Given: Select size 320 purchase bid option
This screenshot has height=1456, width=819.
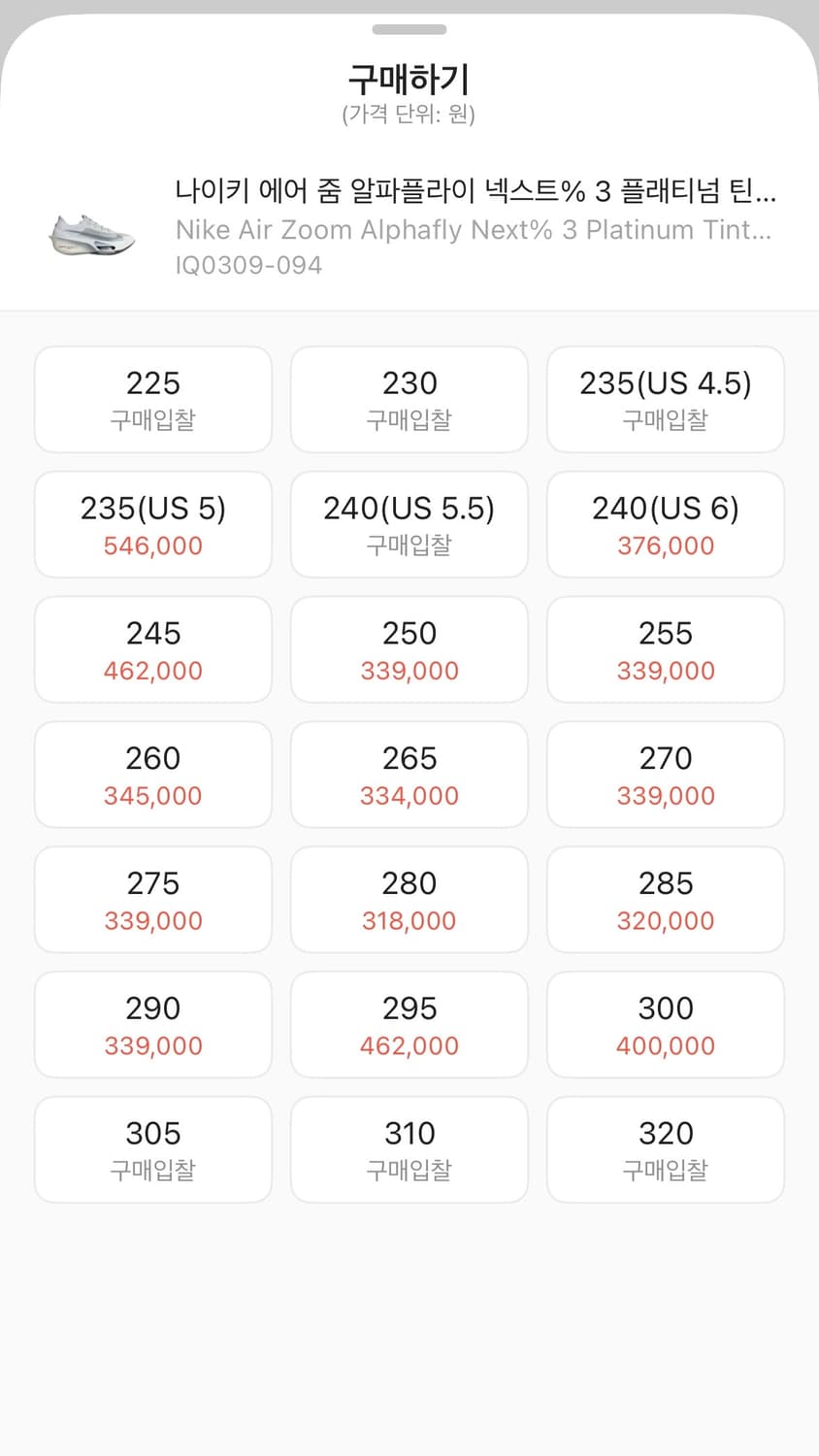Looking at the screenshot, I should point(665,1149).
